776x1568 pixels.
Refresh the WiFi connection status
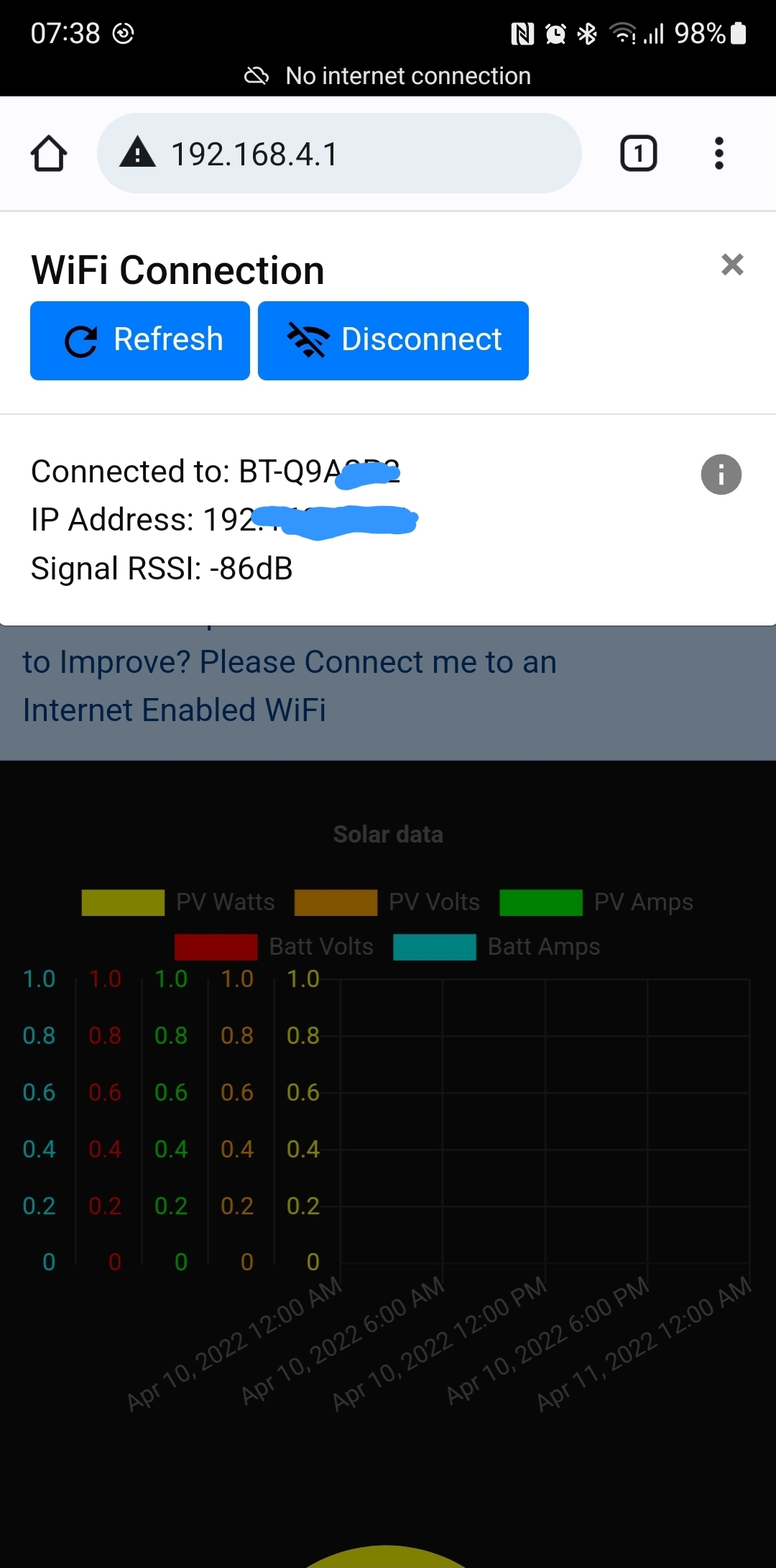click(140, 340)
